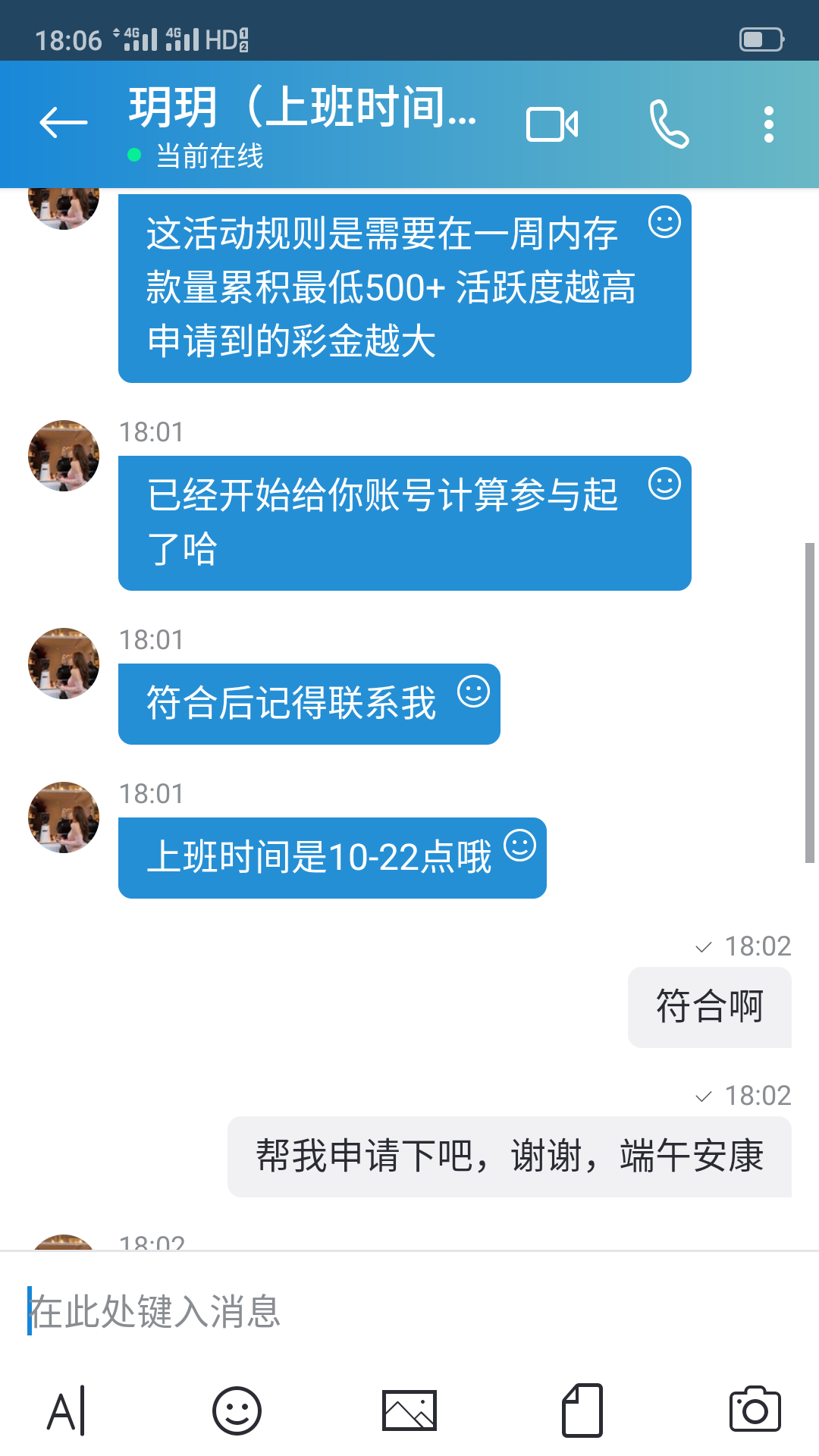Attach a file to the message
Viewport: 819px width, 1456px height.
click(x=582, y=1411)
